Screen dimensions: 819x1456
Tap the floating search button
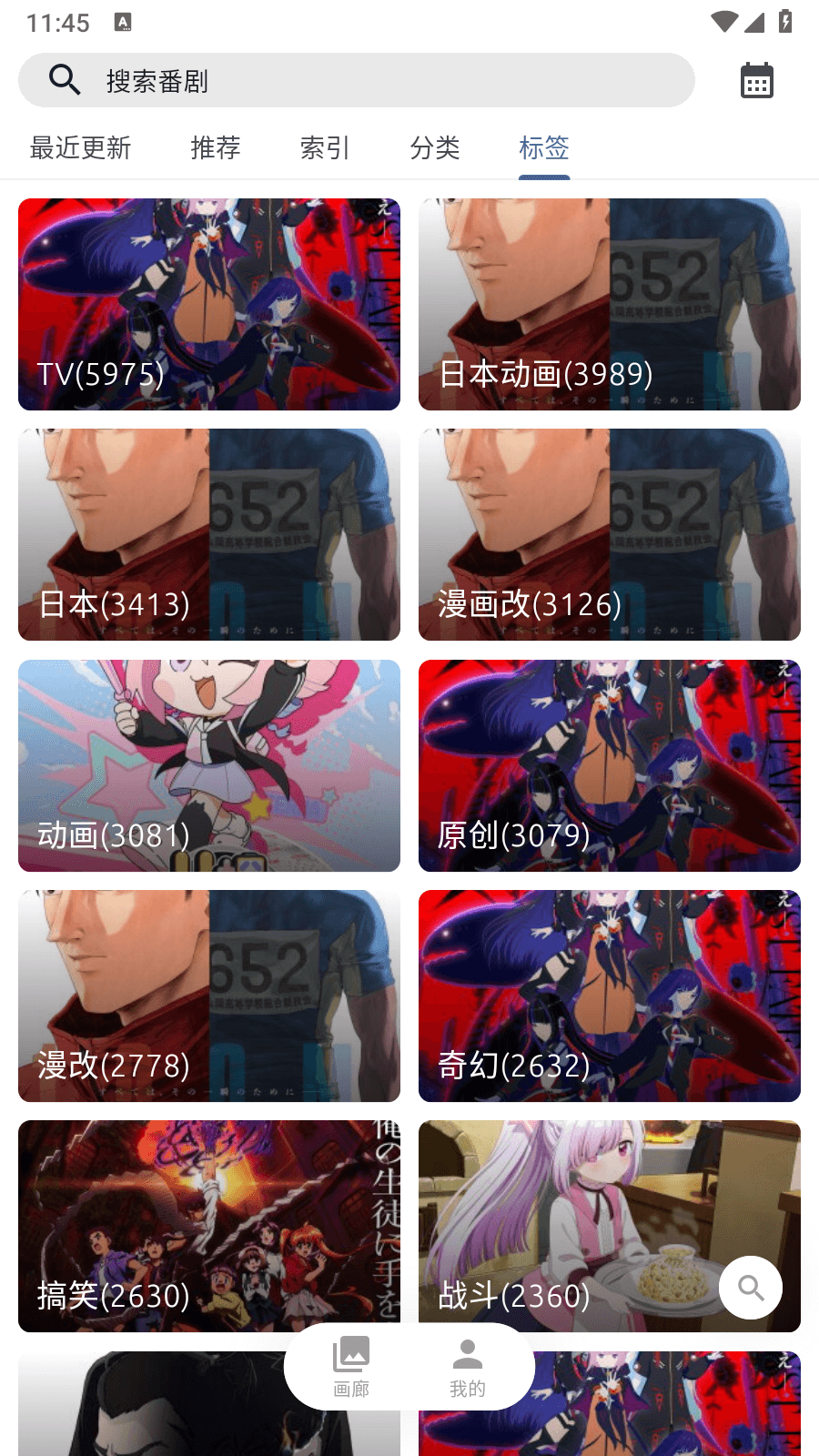click(751, 1288)
